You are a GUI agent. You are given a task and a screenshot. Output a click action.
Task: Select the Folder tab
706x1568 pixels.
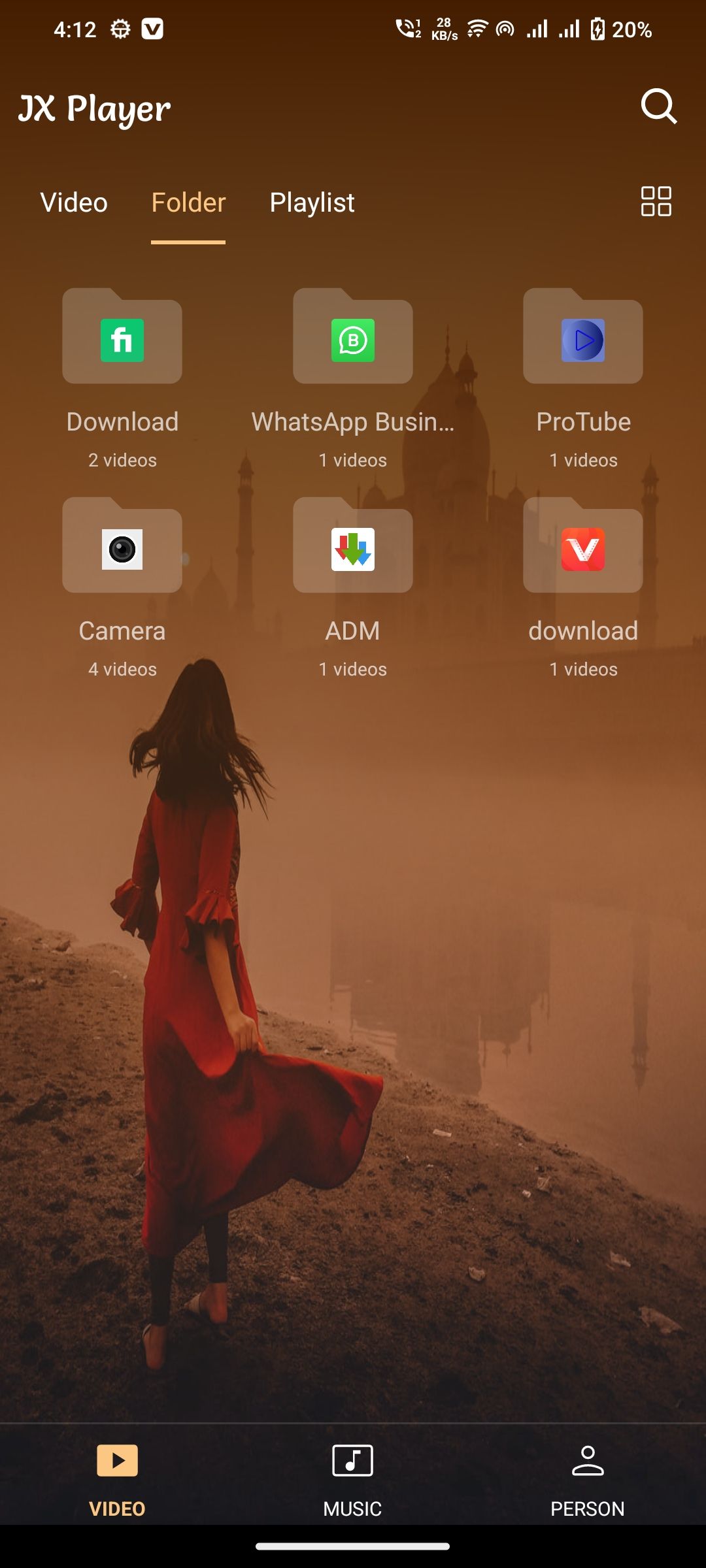(x=188, y=203)
